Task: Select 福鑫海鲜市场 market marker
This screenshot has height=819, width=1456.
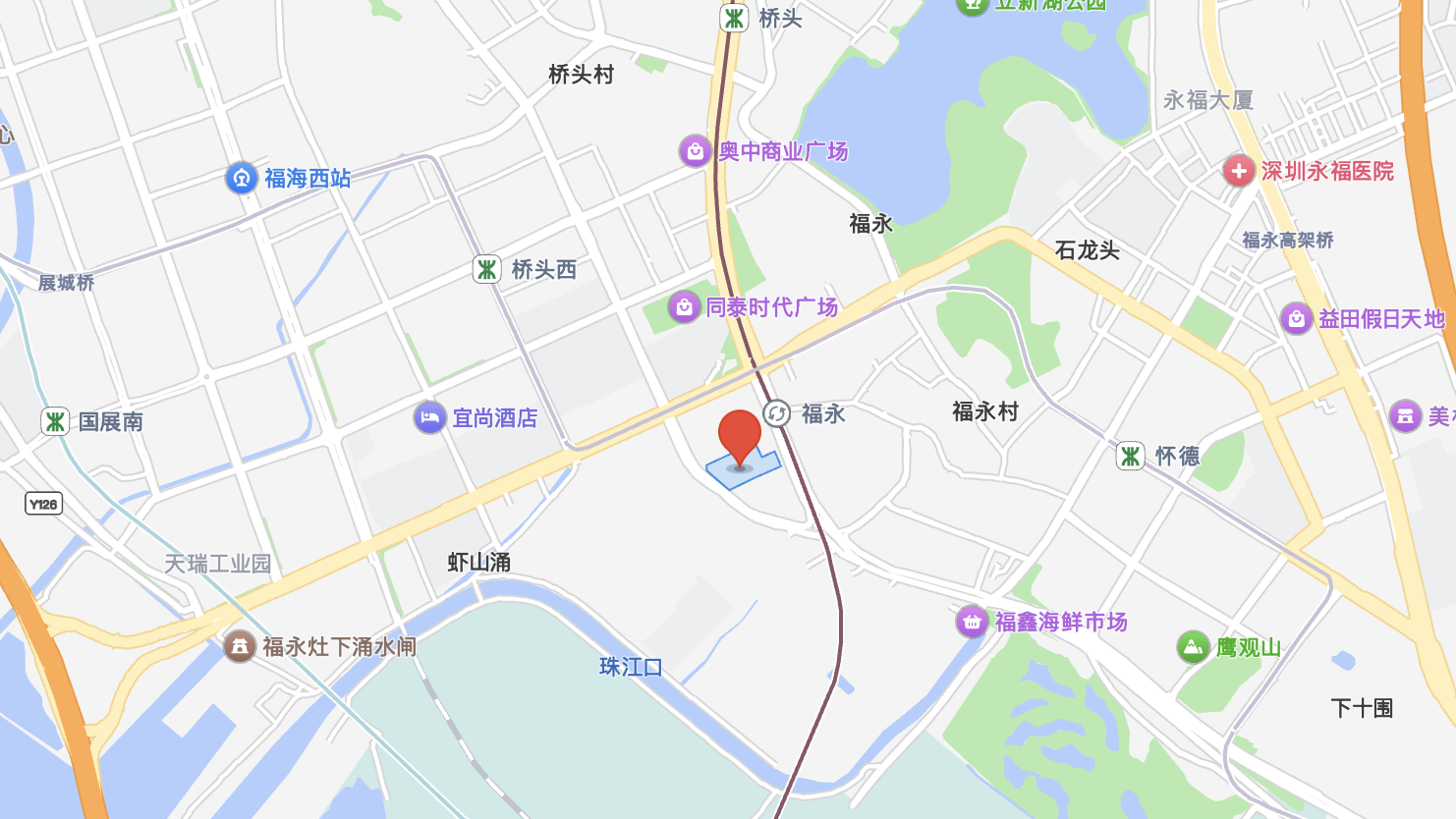Action: pyautogui.click(x=972, y=622)
